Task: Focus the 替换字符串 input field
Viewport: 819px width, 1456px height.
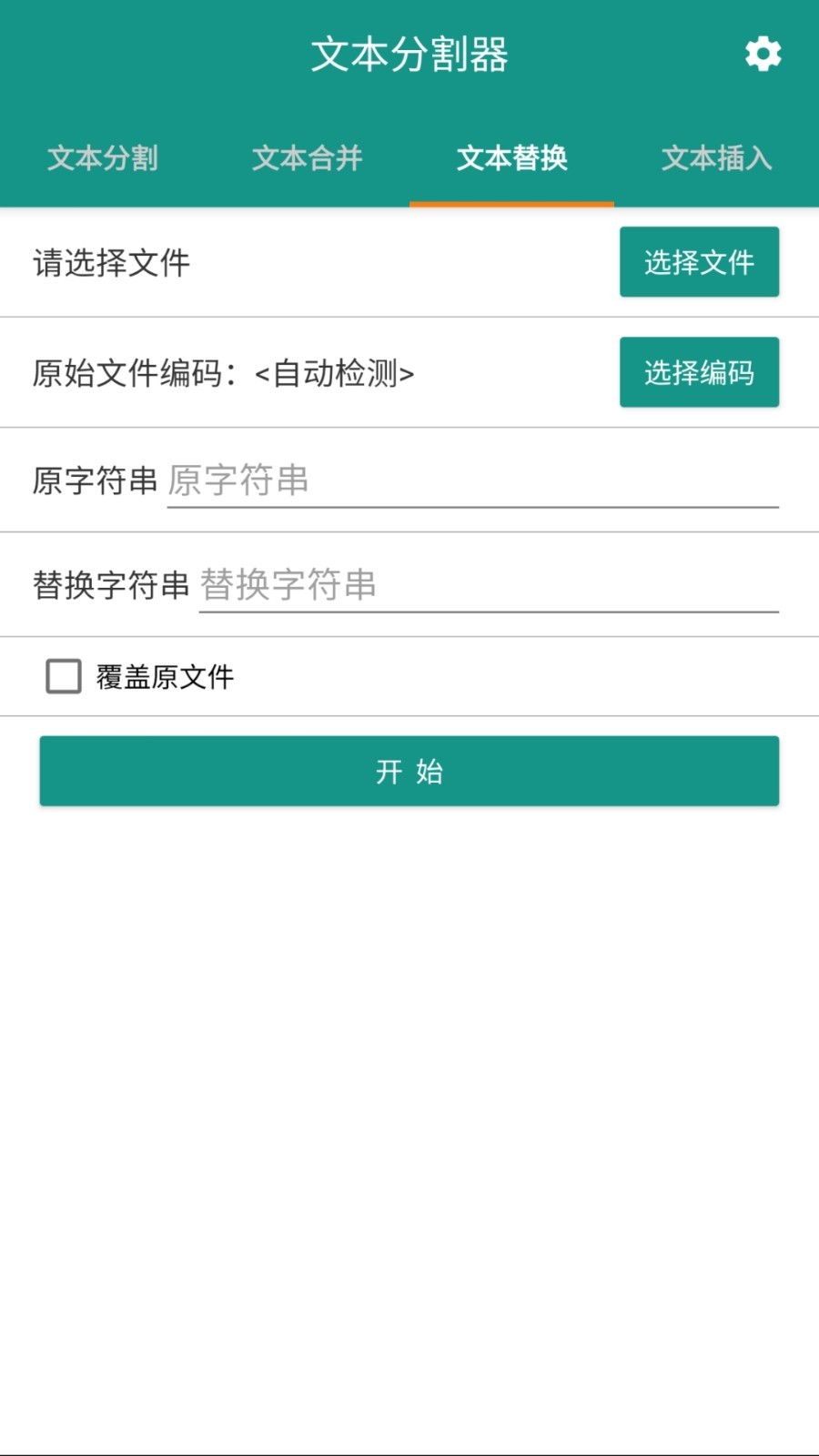Action: click(490, 585)
